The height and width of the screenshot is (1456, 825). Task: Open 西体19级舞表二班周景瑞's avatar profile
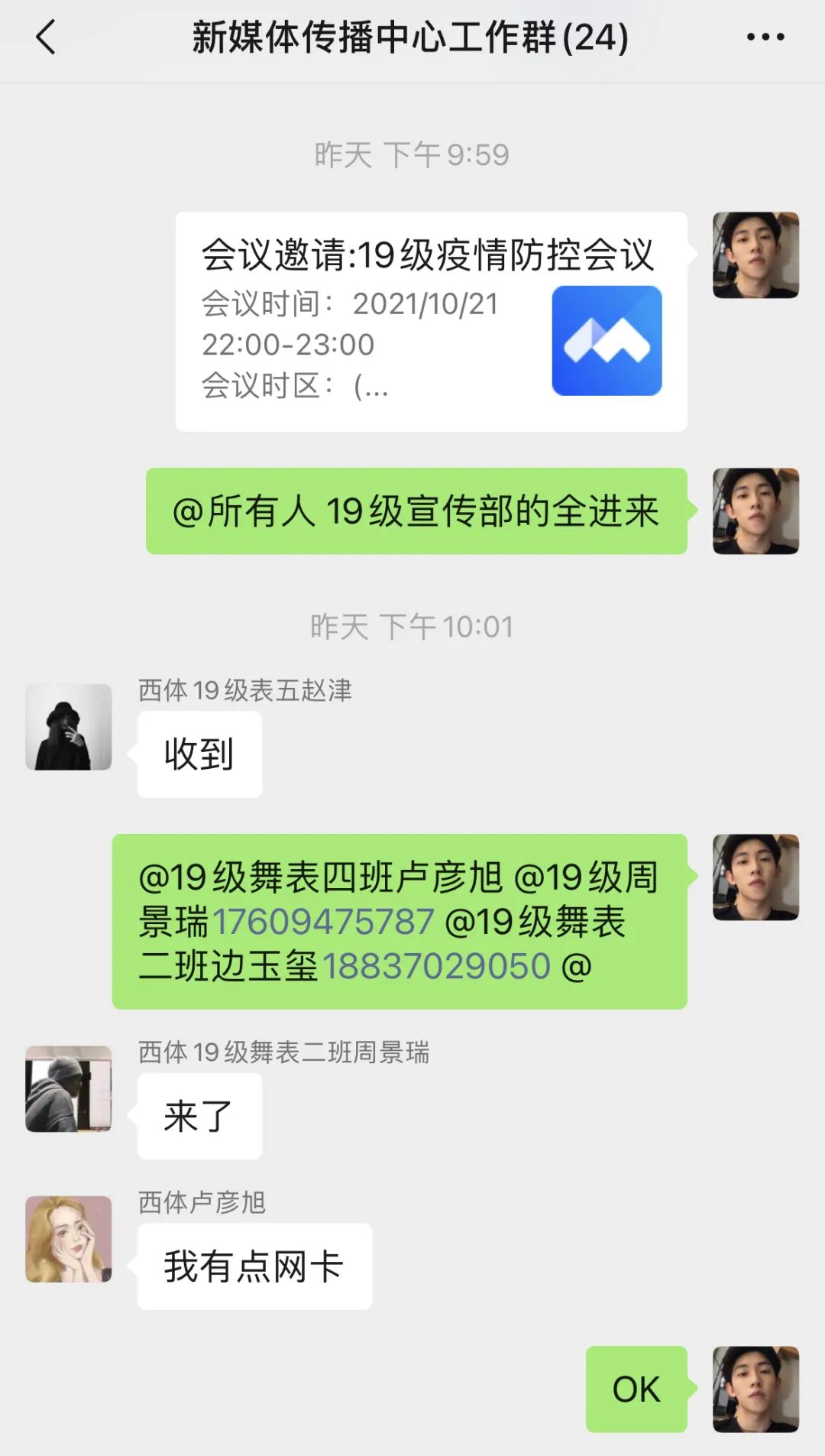click(x=69, y=1088)
